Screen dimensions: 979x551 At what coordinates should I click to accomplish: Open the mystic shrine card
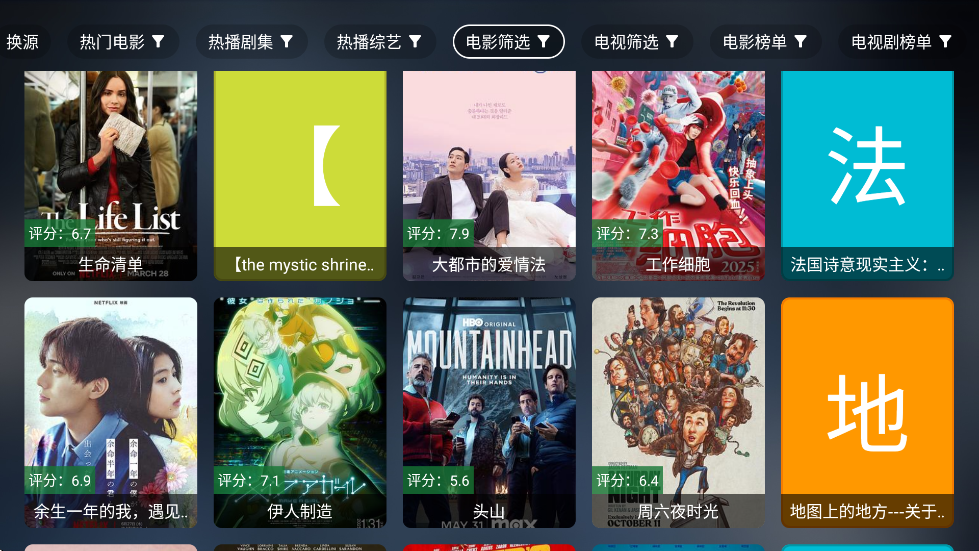point(300,175)
